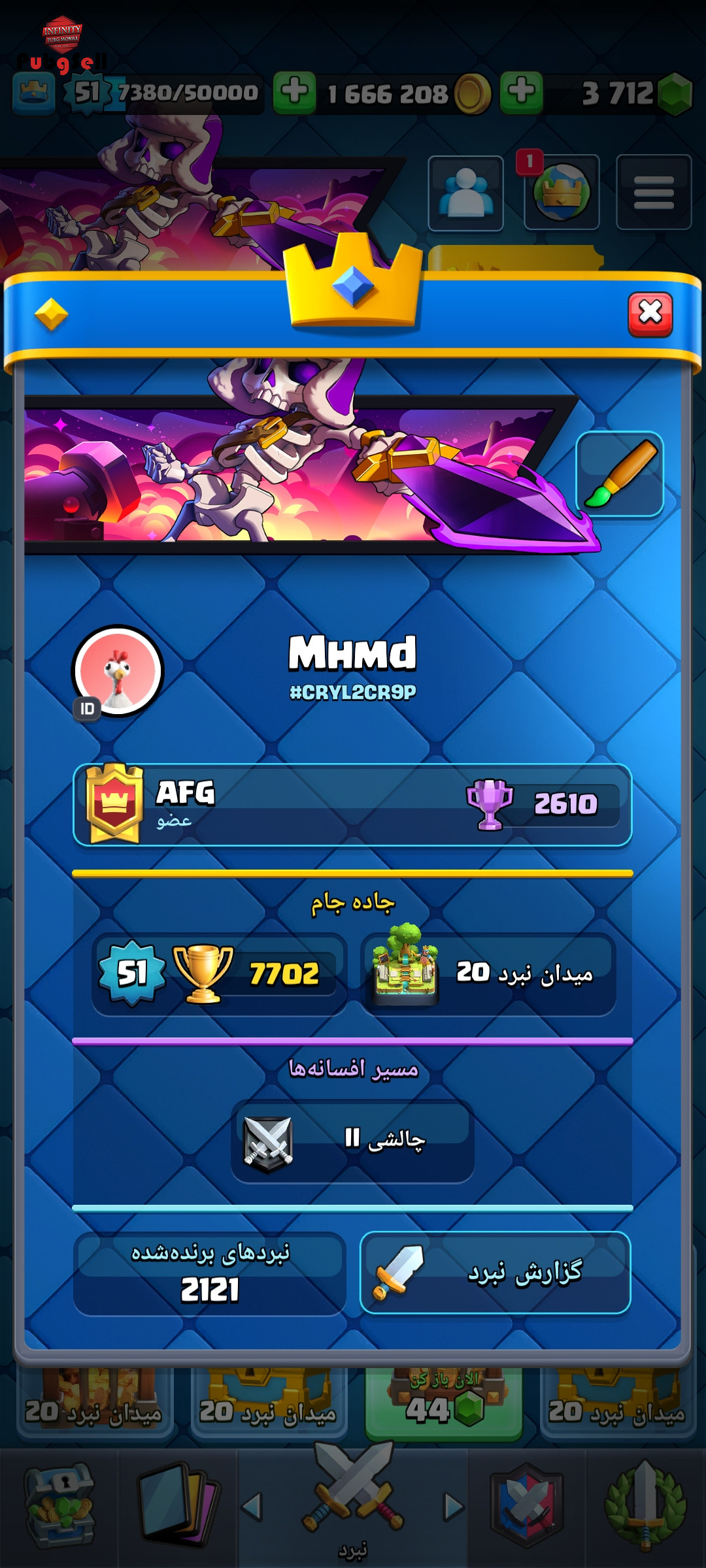Image resolution: width=706 pixels, height=1568 pixels.
Task: Open the AFG clan row
Action: point(352,804)
